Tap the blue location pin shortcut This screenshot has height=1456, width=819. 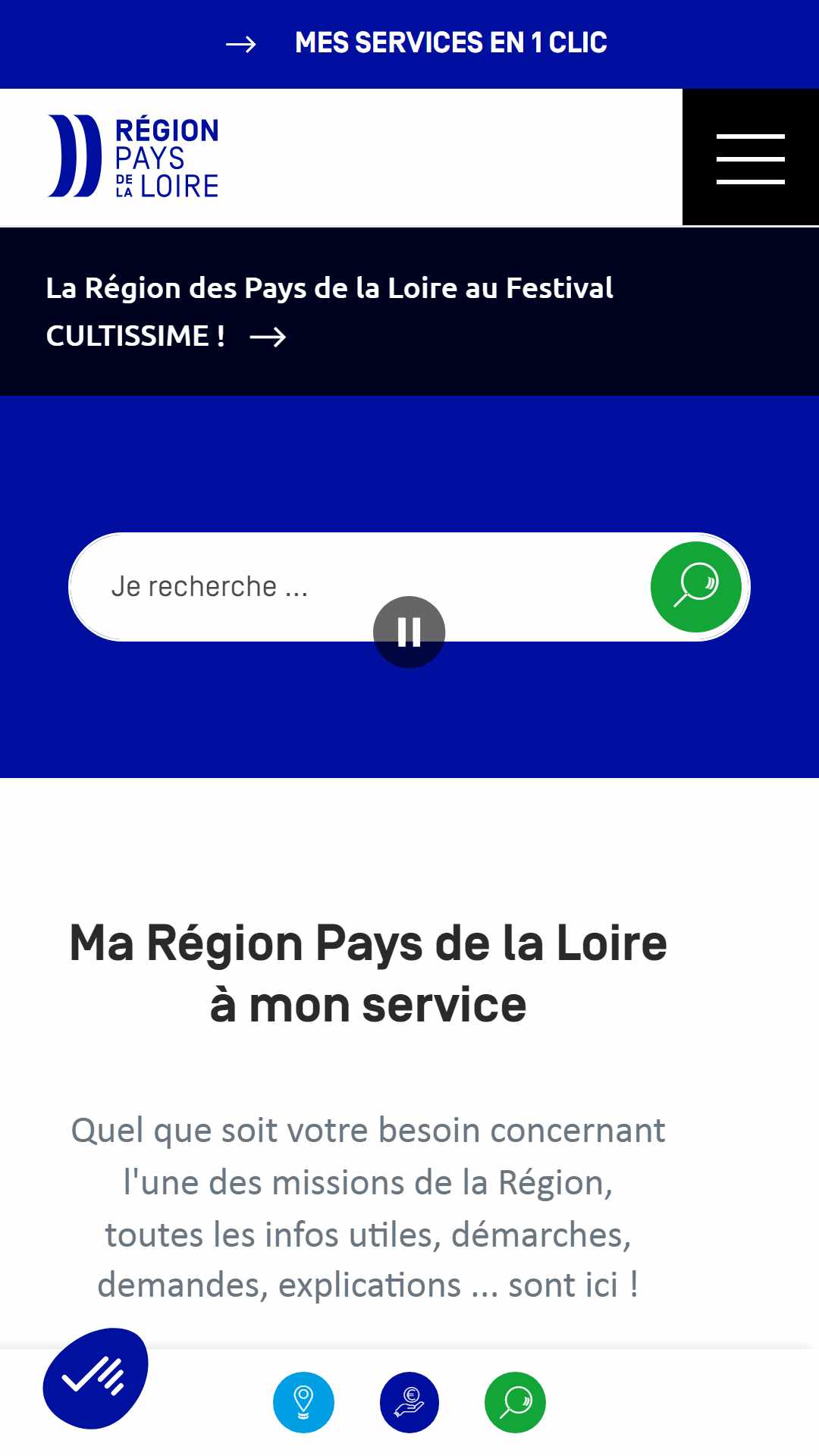coord(303,1402)
